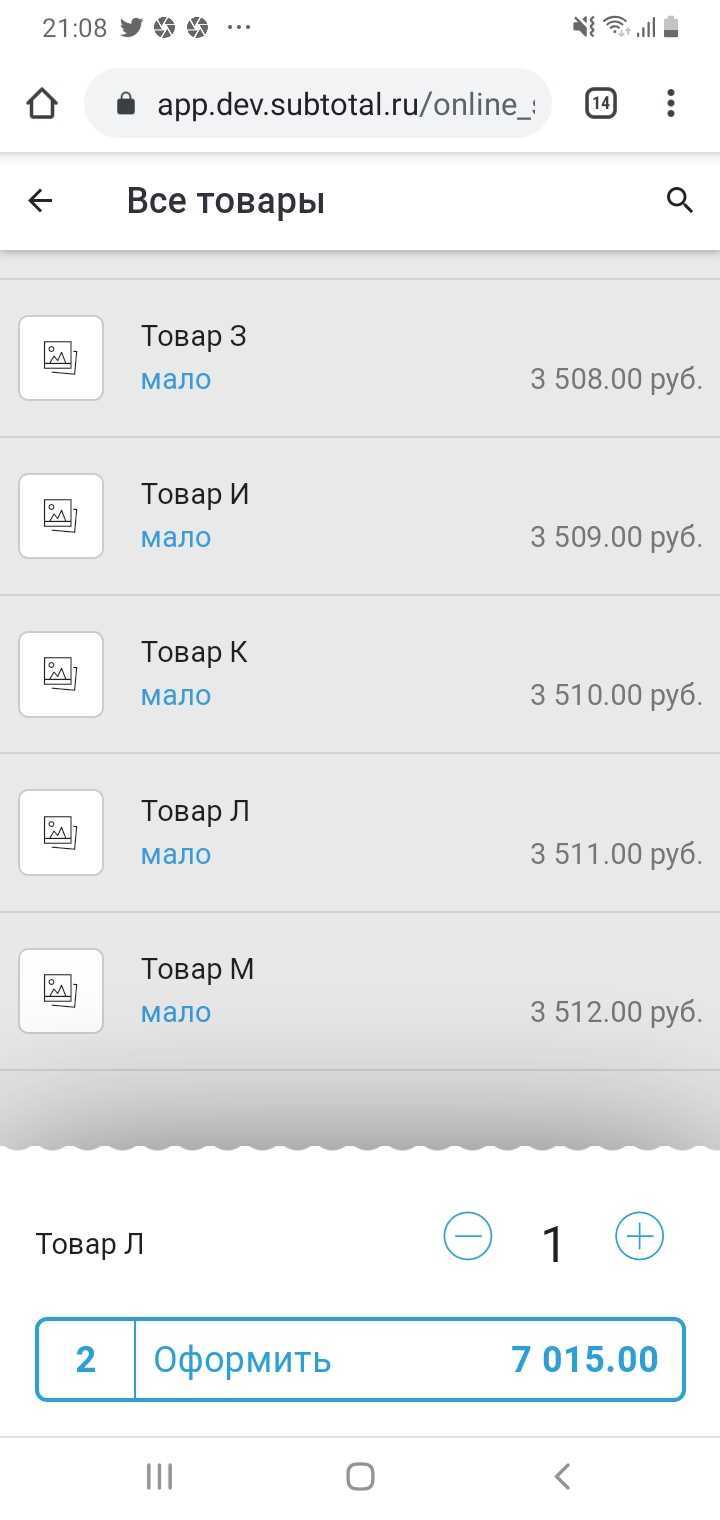720x1520 pixels.
Task: Open the browser tab switcher
Action: tap(600, 103)
